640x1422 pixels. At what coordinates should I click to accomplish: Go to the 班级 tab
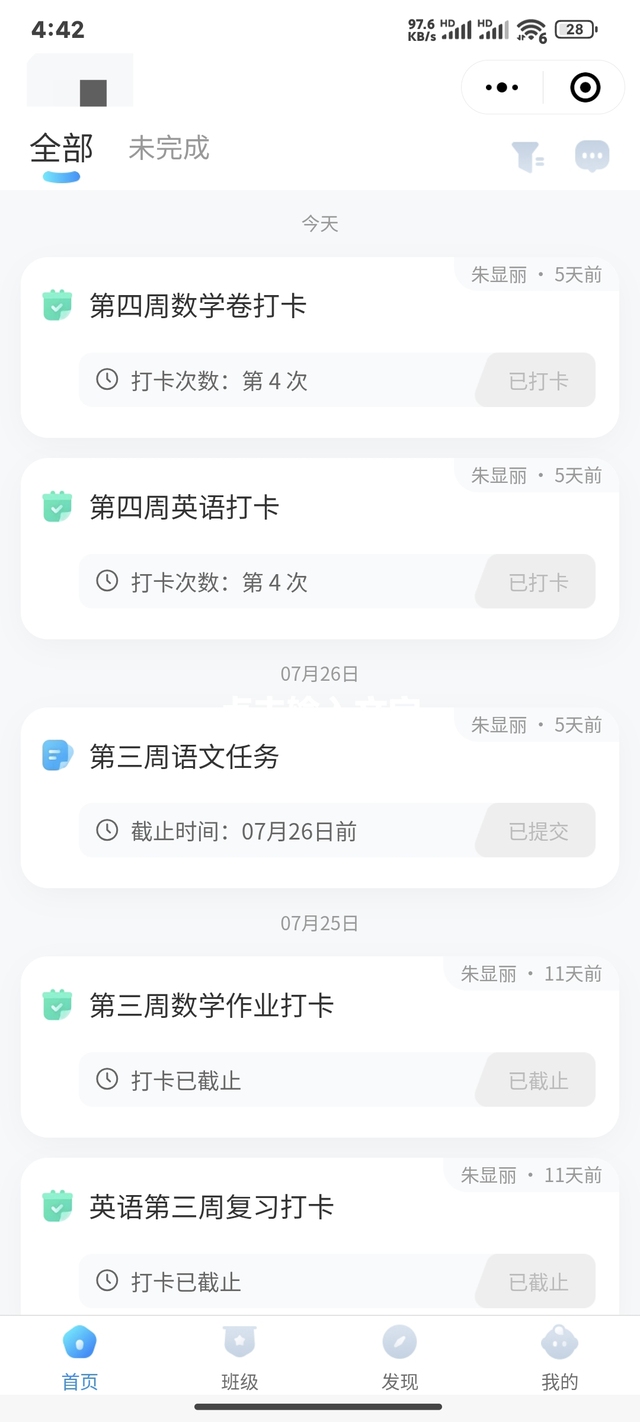coord(240,1358)
